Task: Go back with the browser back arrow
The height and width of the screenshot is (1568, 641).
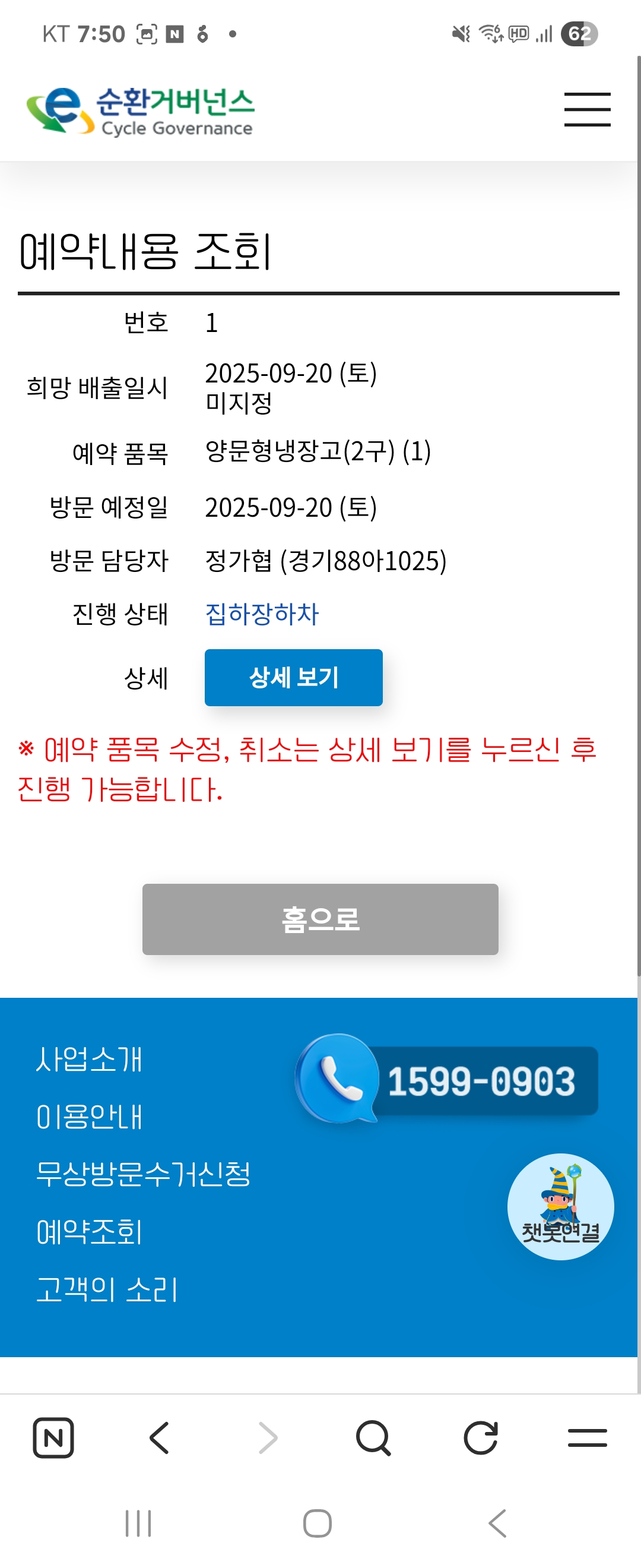Action: pos(159,1438)
